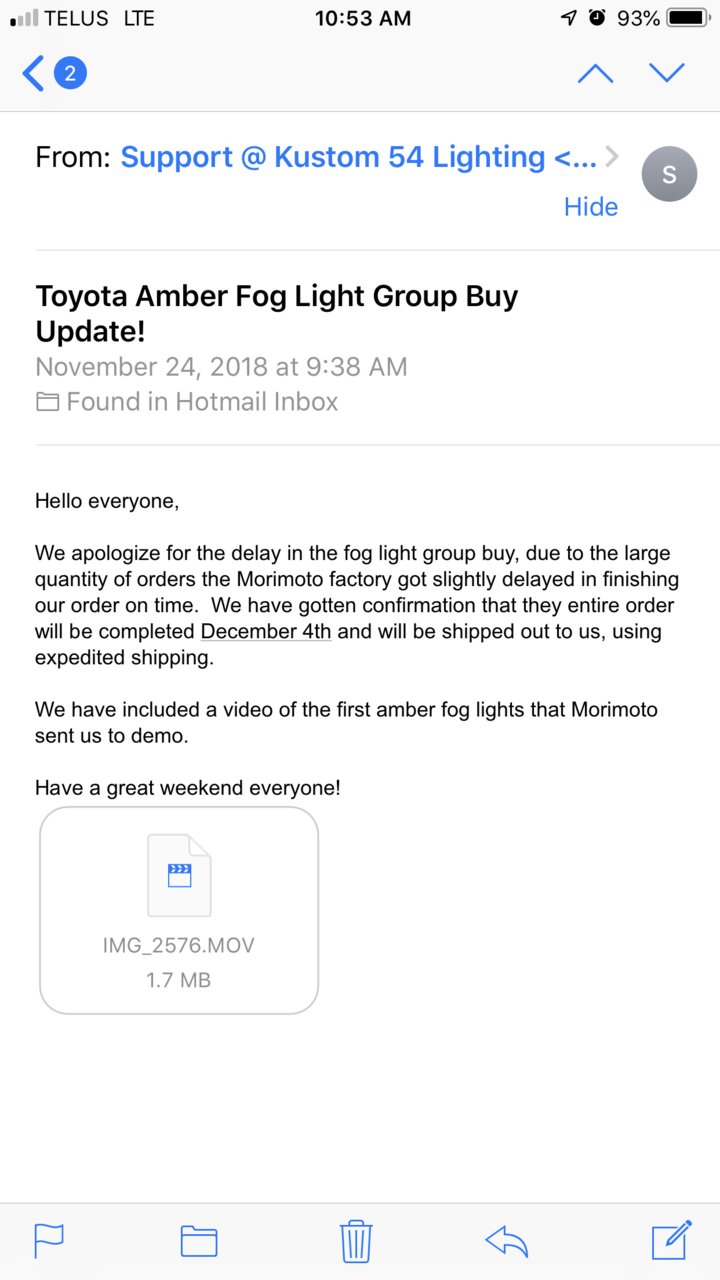Flag this email
The height and width of the screenshot is (1280, 720).
[49, 1241]
